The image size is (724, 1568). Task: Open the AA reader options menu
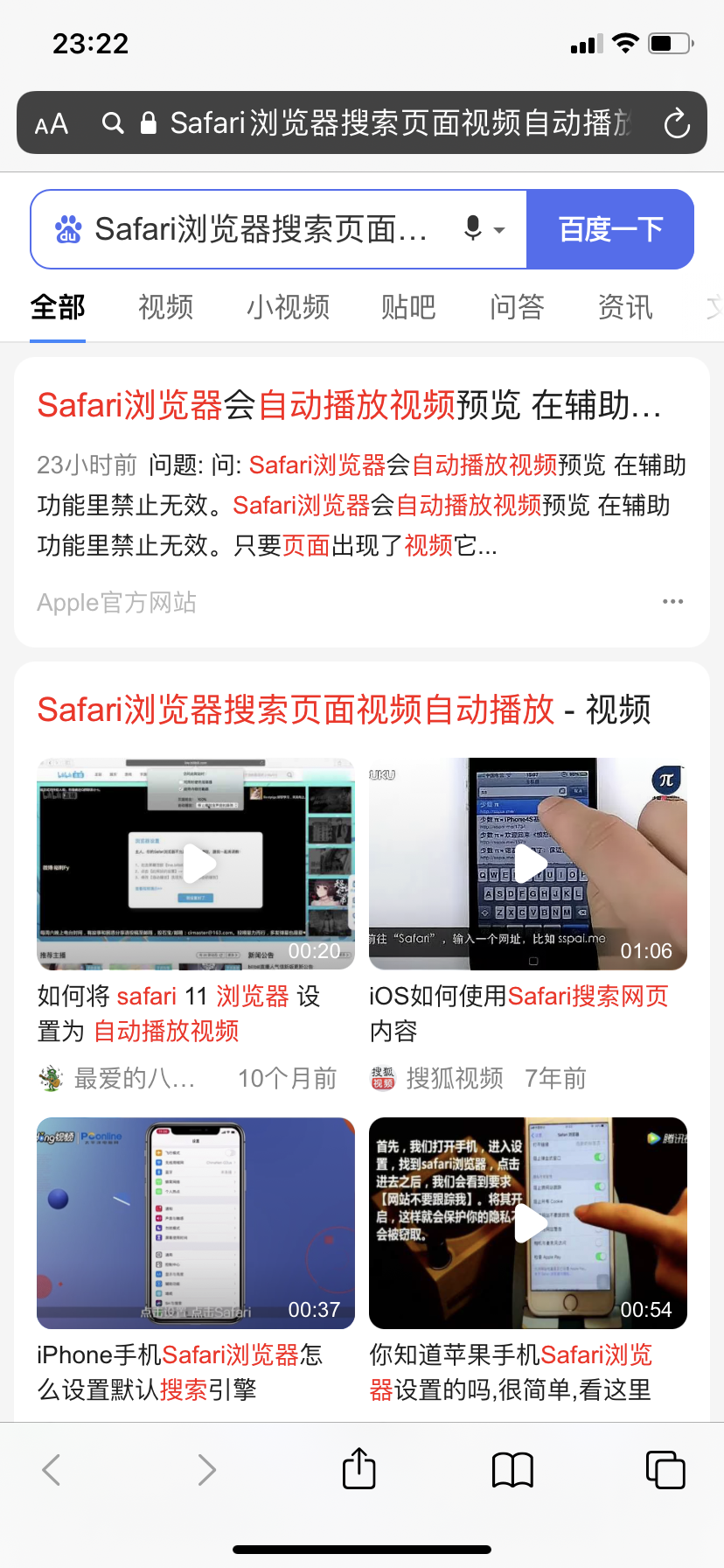(x=52, y=123)
